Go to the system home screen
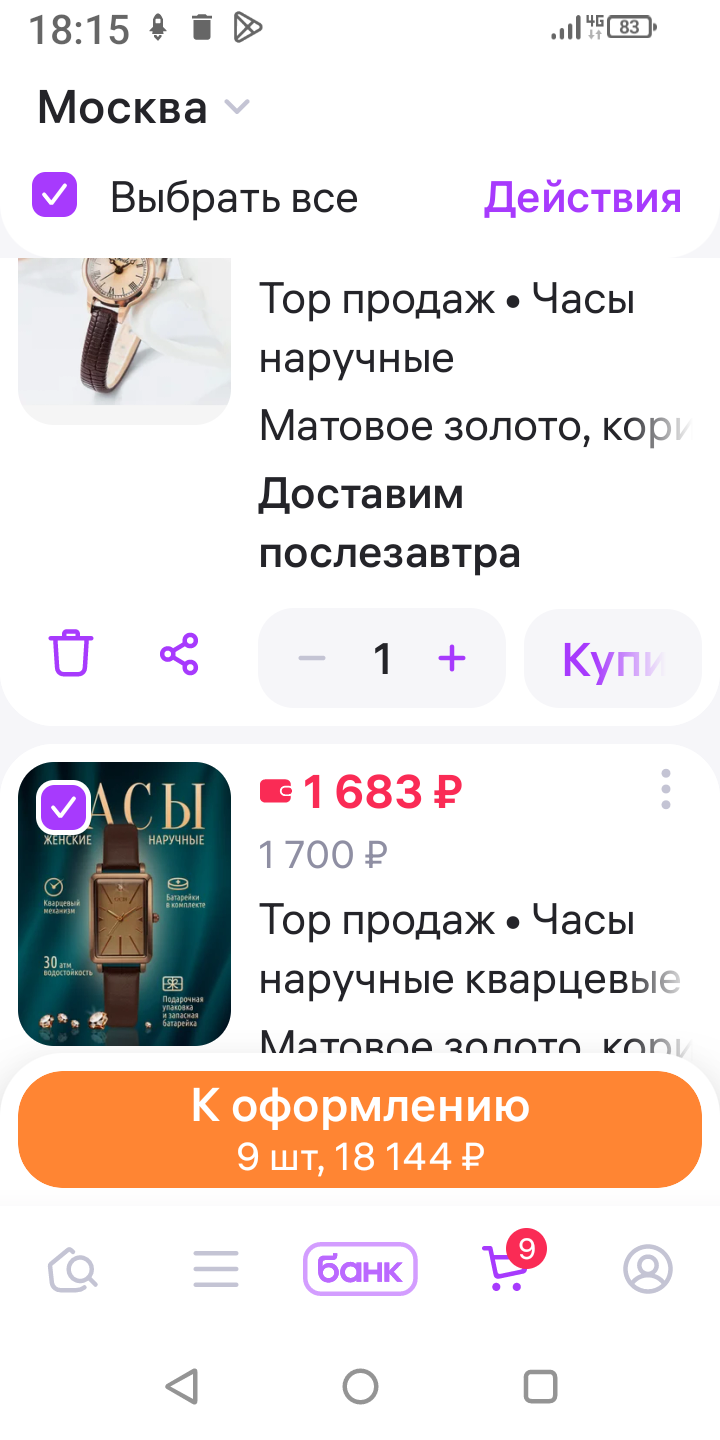Viewport: 720px width, 1440px height. [x=360, y=1387]
